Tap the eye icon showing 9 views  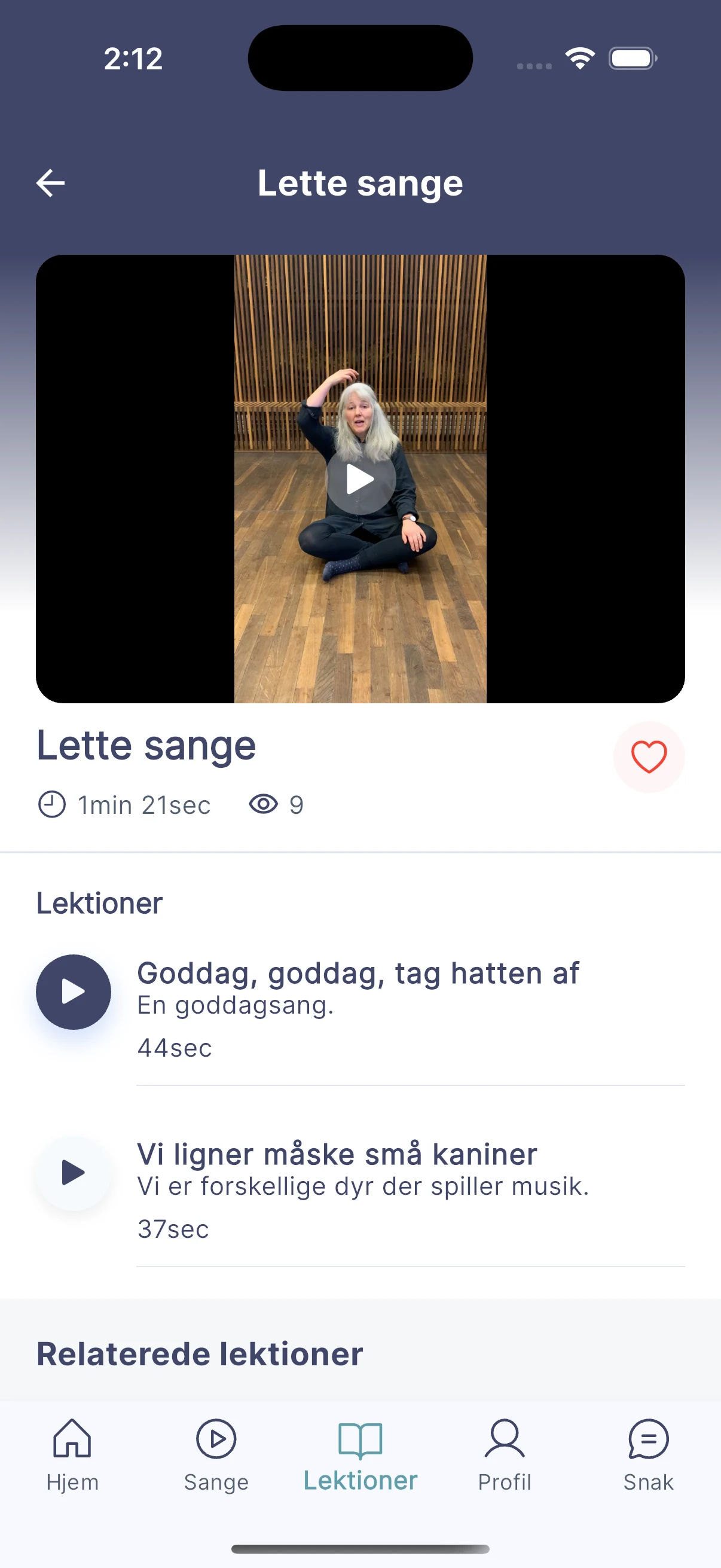(x=263, y=804)
